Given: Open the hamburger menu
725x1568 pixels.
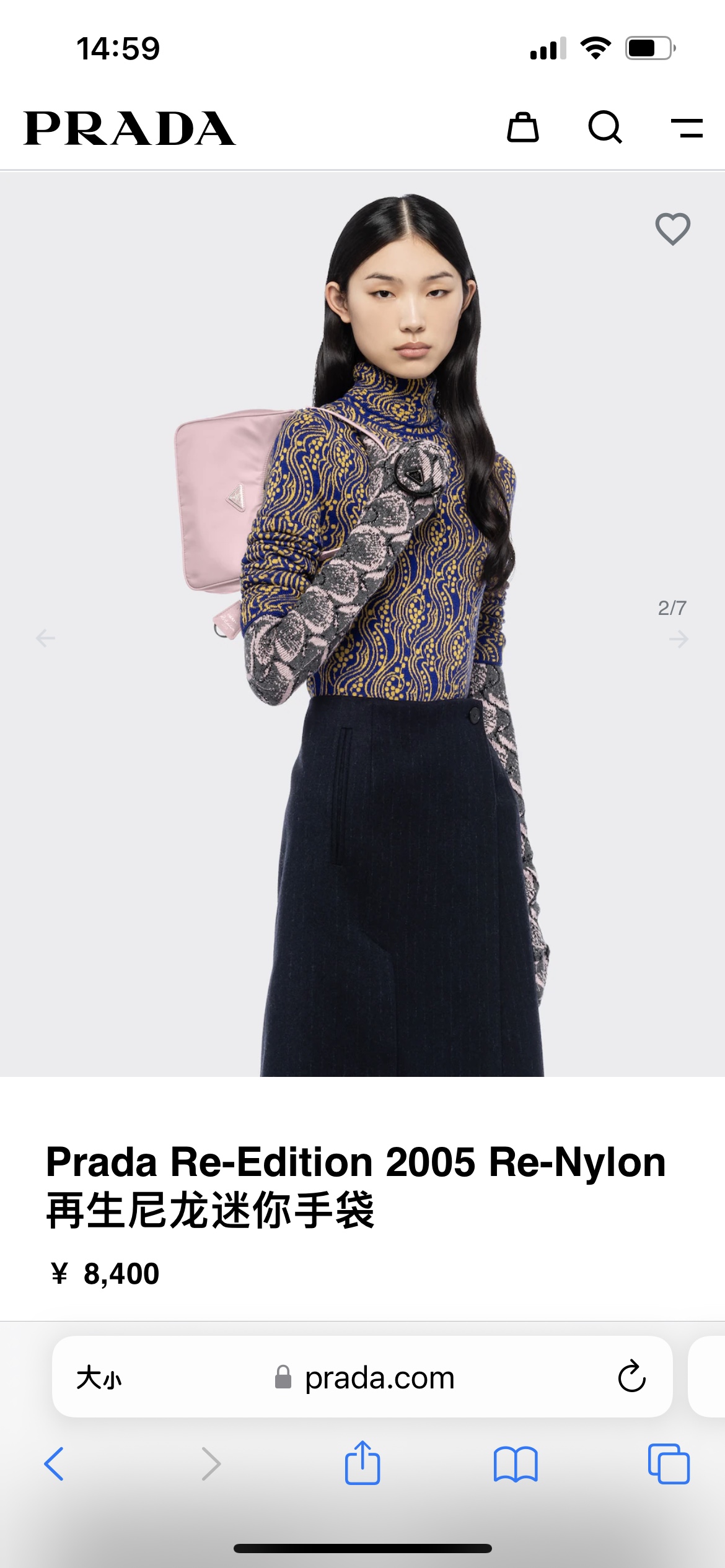Looking at the screenshot, I should 687,128.
